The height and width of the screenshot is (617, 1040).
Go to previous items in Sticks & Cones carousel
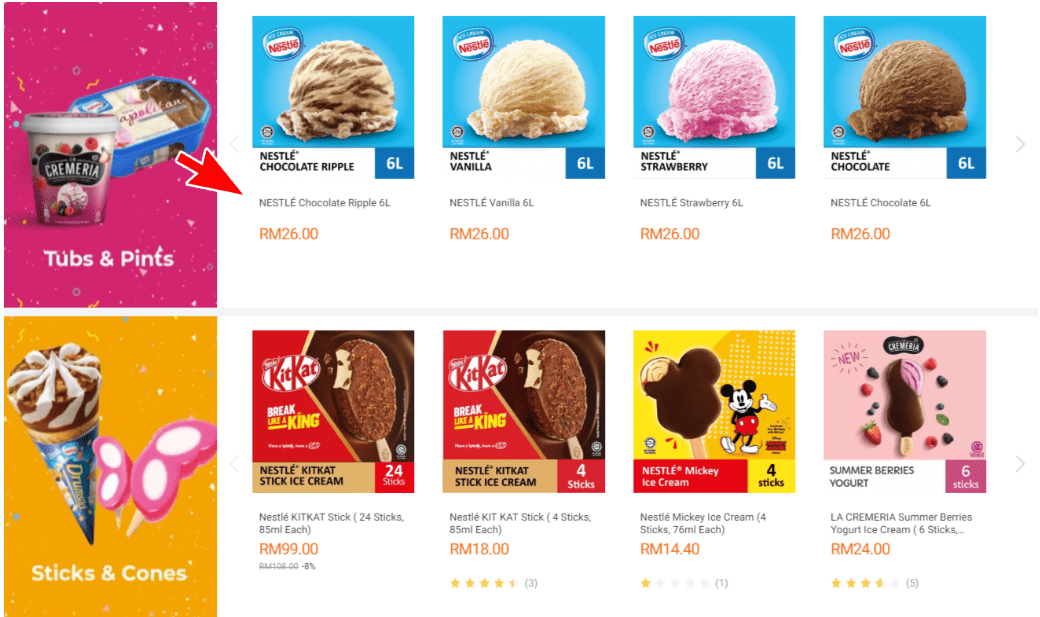[x=234, y=463]
